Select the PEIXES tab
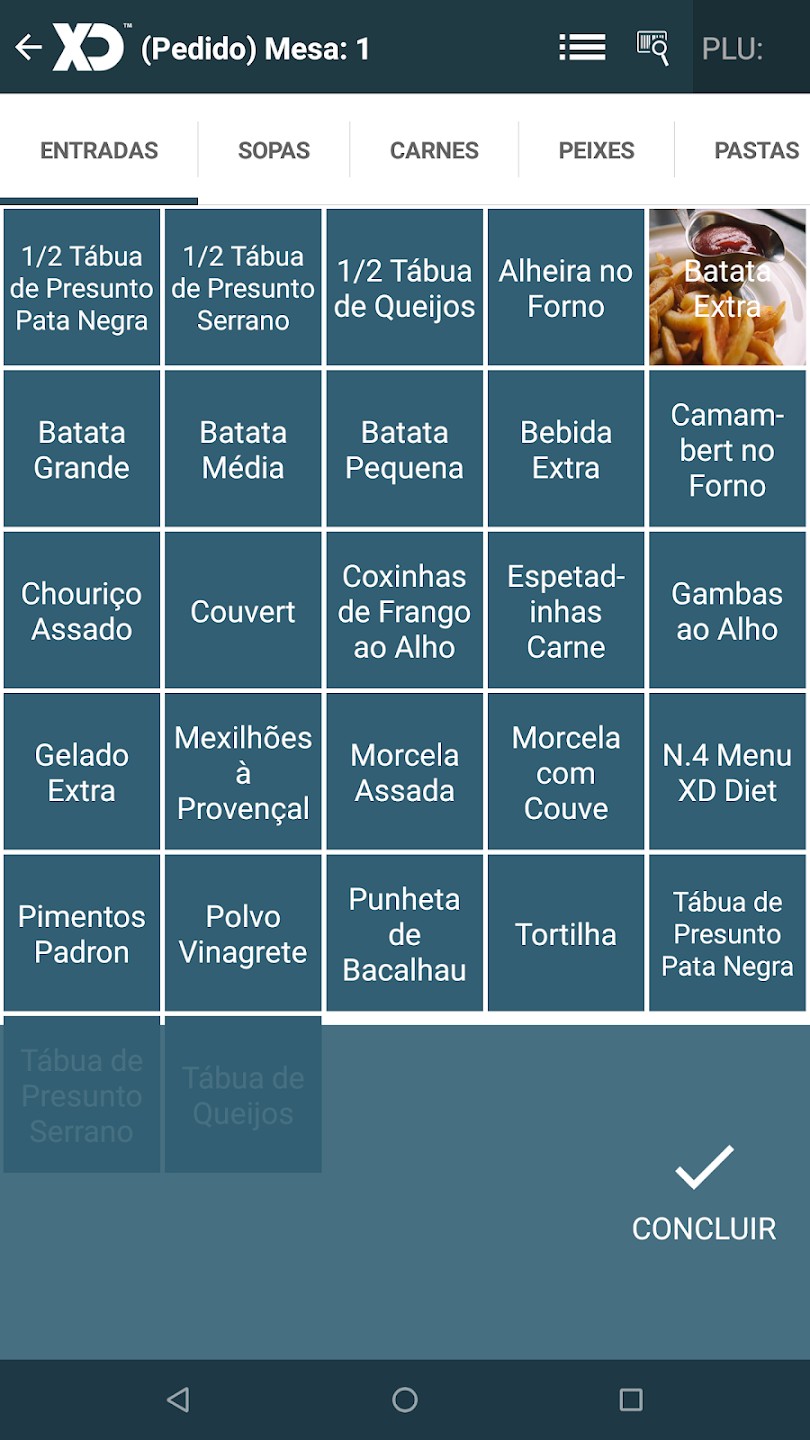810x1440 pixels. click(596, 149)
